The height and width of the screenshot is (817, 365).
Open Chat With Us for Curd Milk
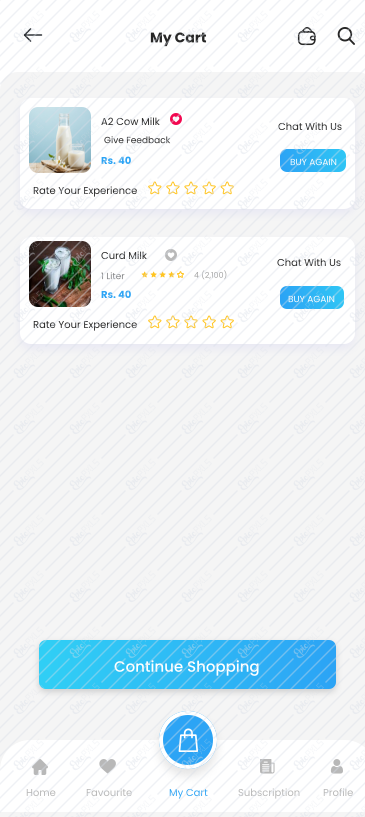coord(309,263)
